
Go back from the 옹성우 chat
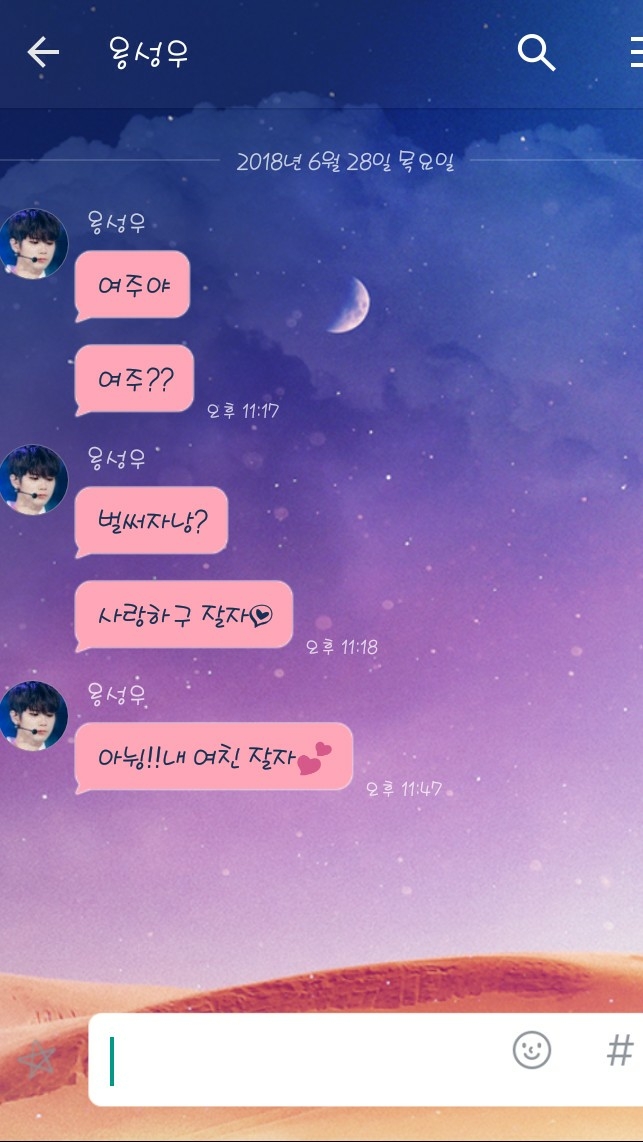pyautogui.click(x=43, y=52)
